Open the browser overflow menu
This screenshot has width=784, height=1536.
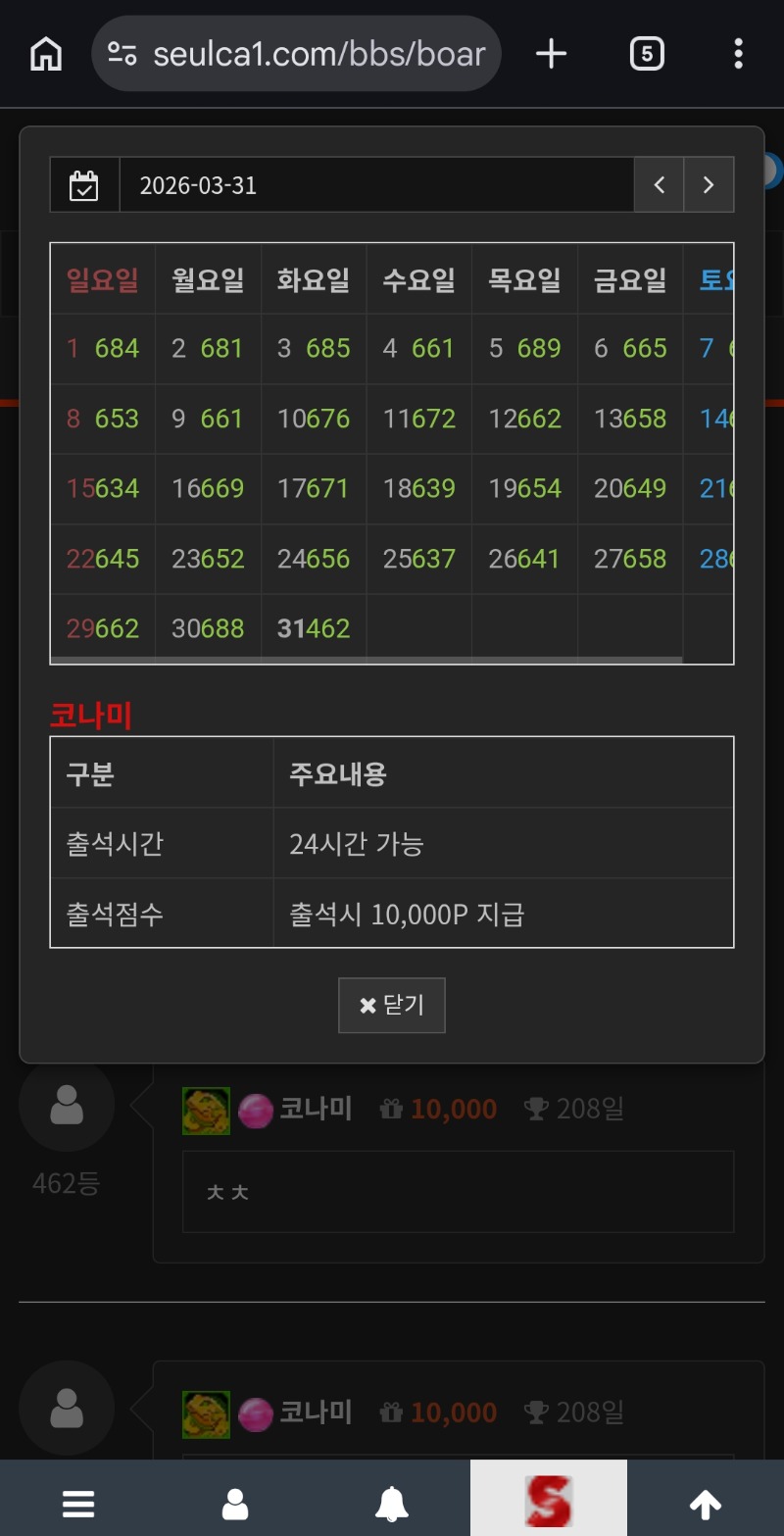pos(738,54)
